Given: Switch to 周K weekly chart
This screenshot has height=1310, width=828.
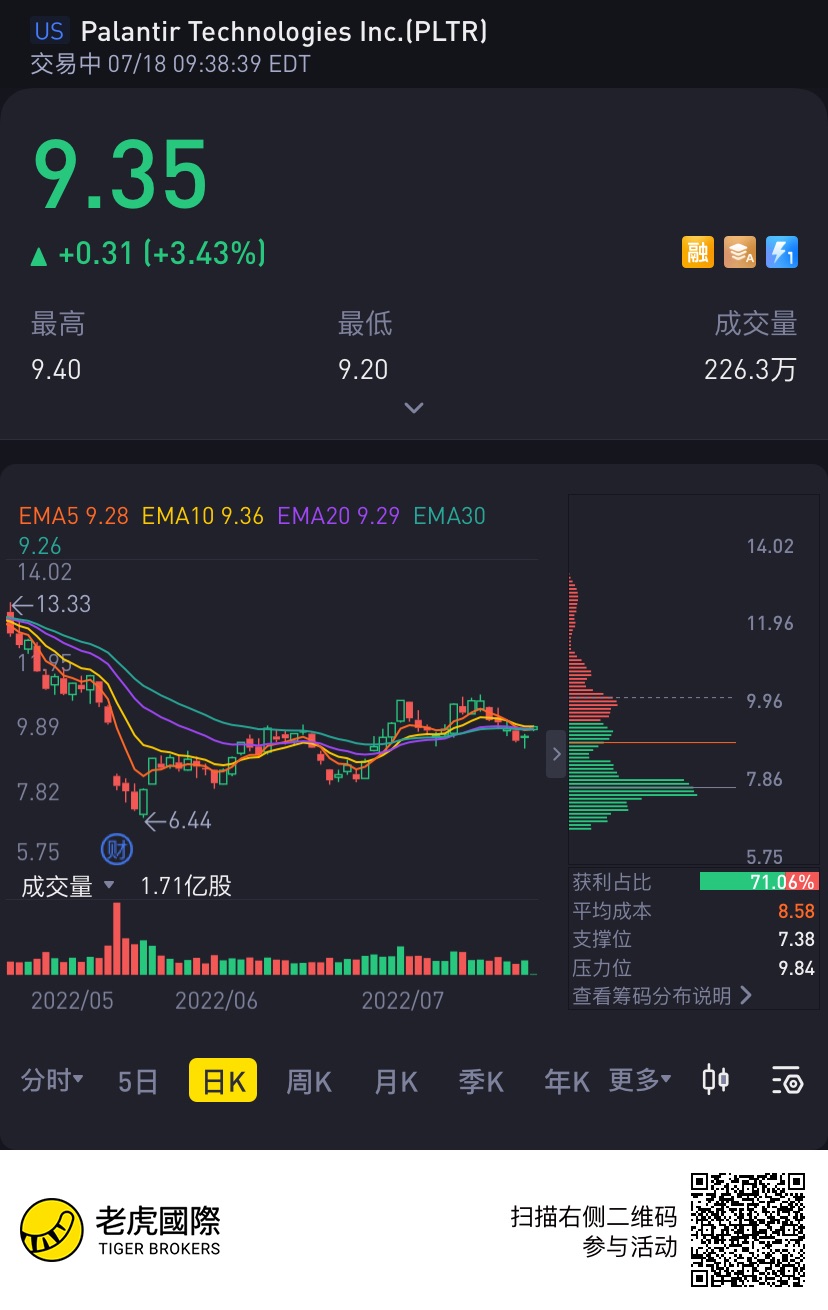Looking at the screenshot, I should 309,1081.
